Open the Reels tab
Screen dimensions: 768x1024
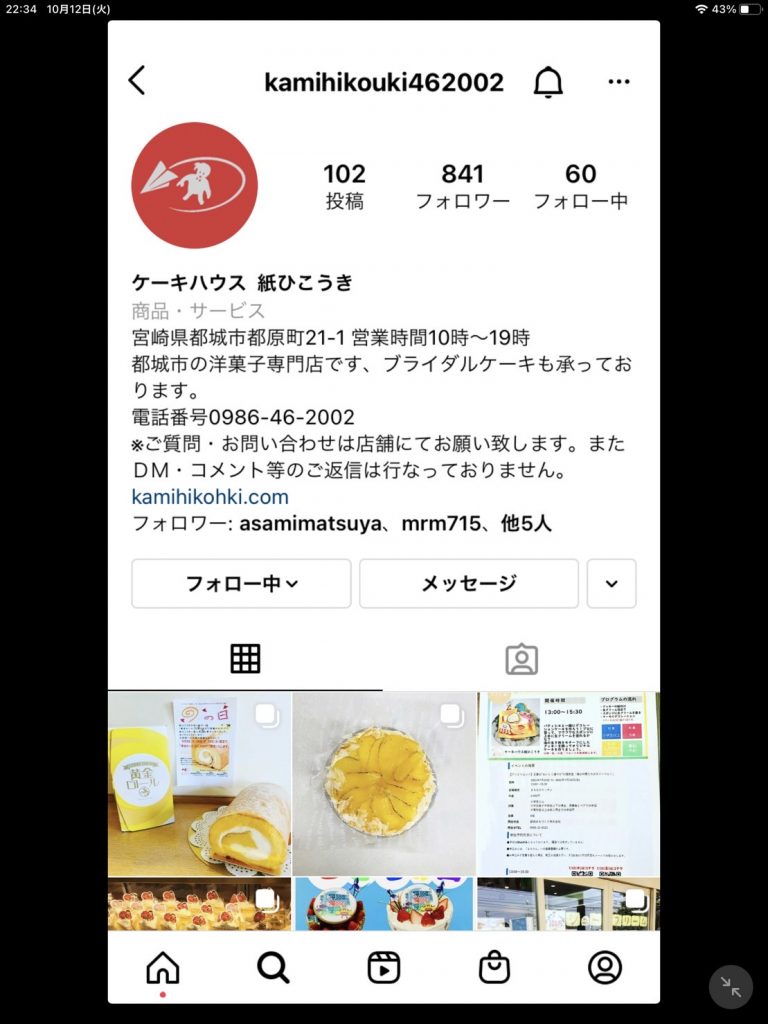pos(384,967)
